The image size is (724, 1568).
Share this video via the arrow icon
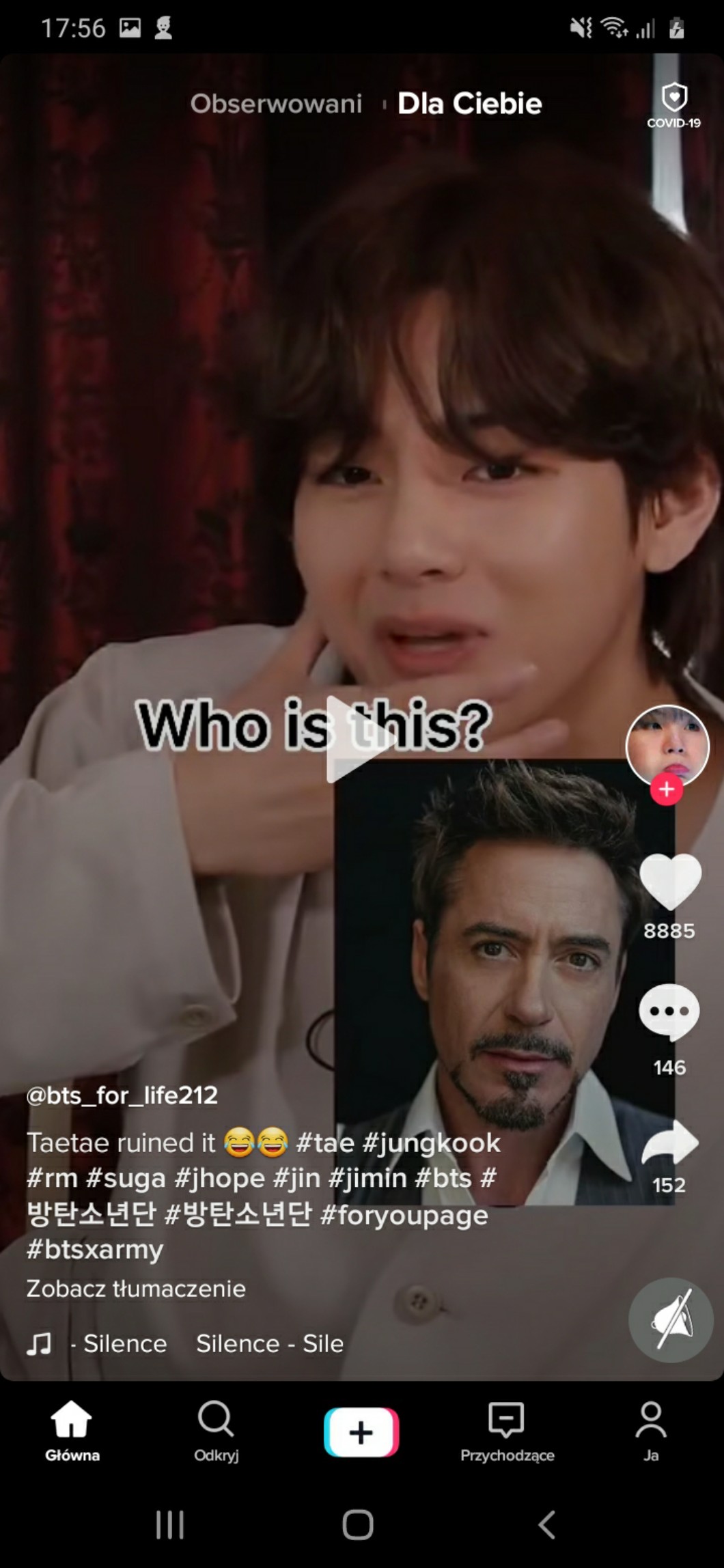(x=669, y=1143)
